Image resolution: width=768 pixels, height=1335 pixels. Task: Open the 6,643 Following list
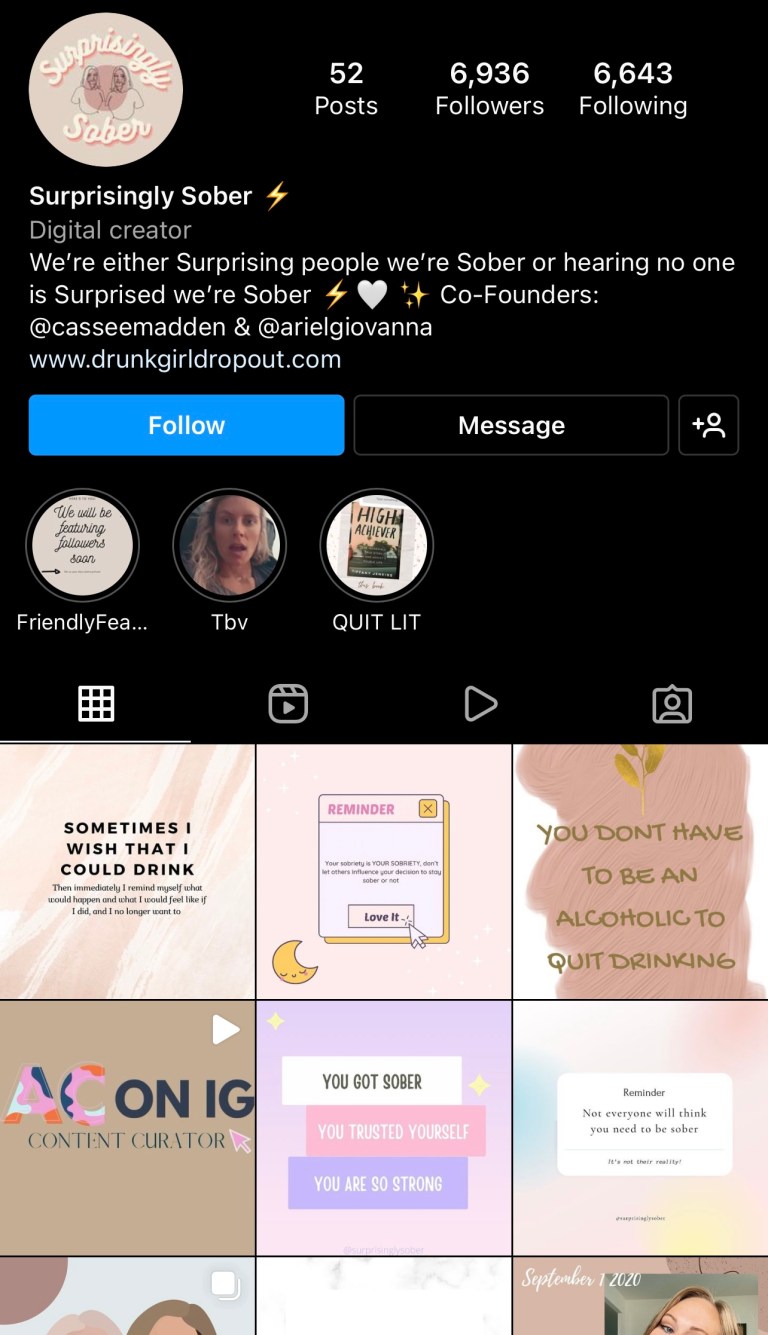tap(633, 87)
